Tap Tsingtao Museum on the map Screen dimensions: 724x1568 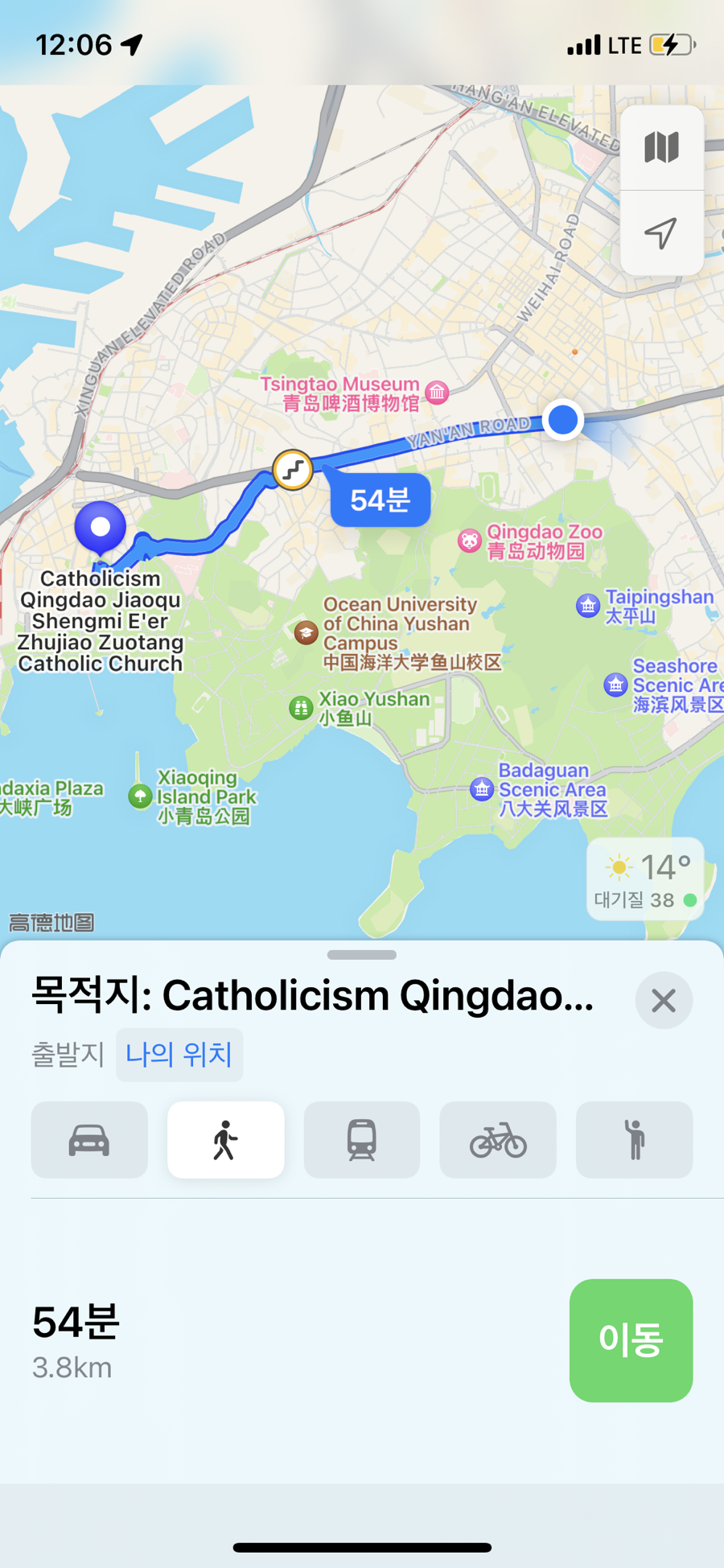pyautogui.click(x=437, y=393)
